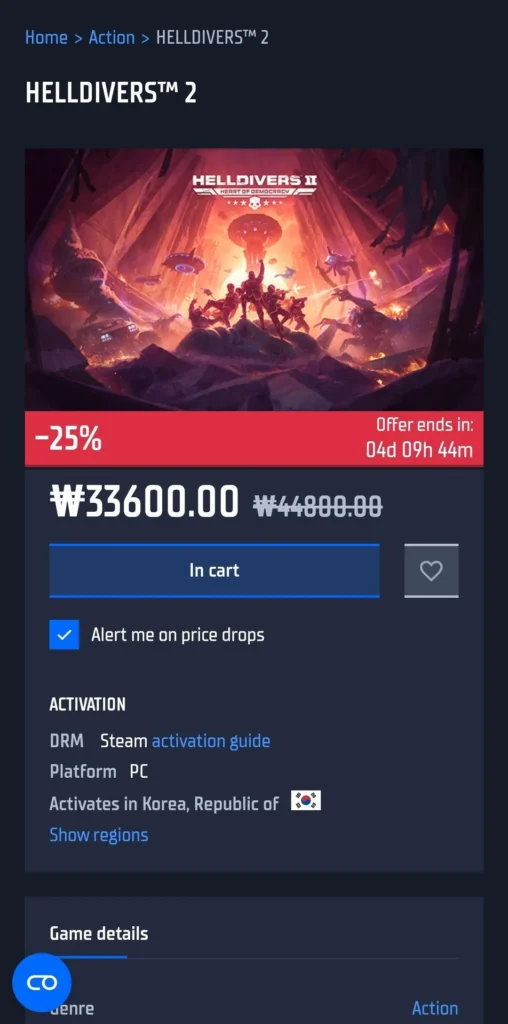Viewport: 508px width, 1024px height.
Task: Open the Action genre link
Action: pos(435,1008)
